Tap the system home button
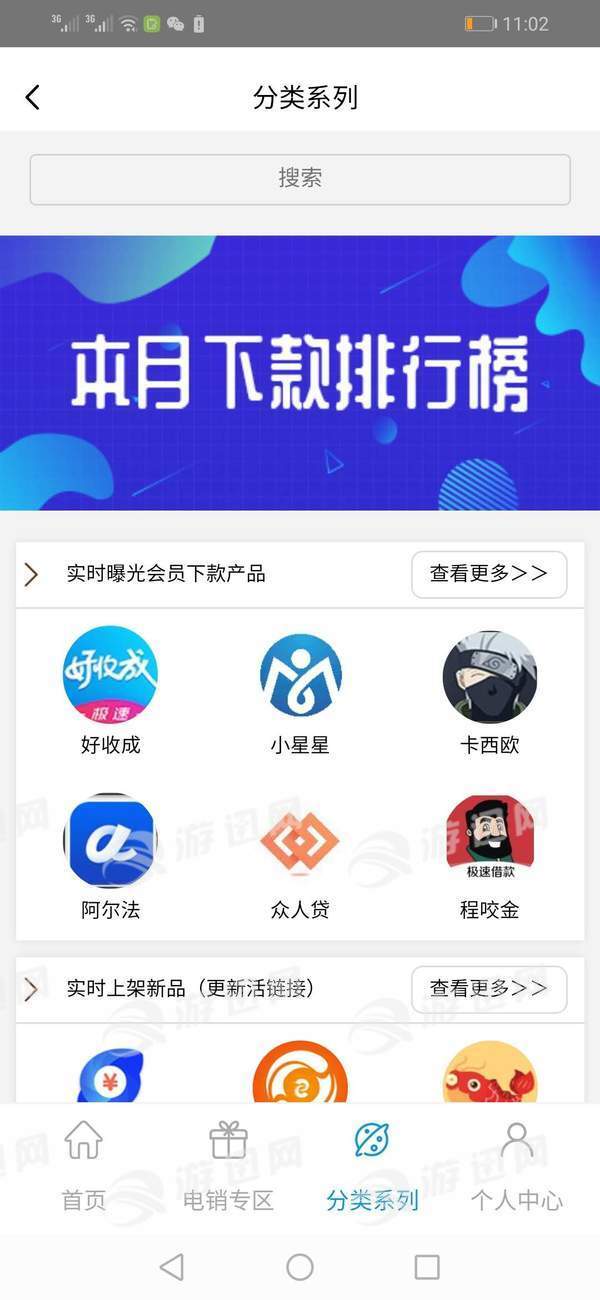 click(300, 1267)
